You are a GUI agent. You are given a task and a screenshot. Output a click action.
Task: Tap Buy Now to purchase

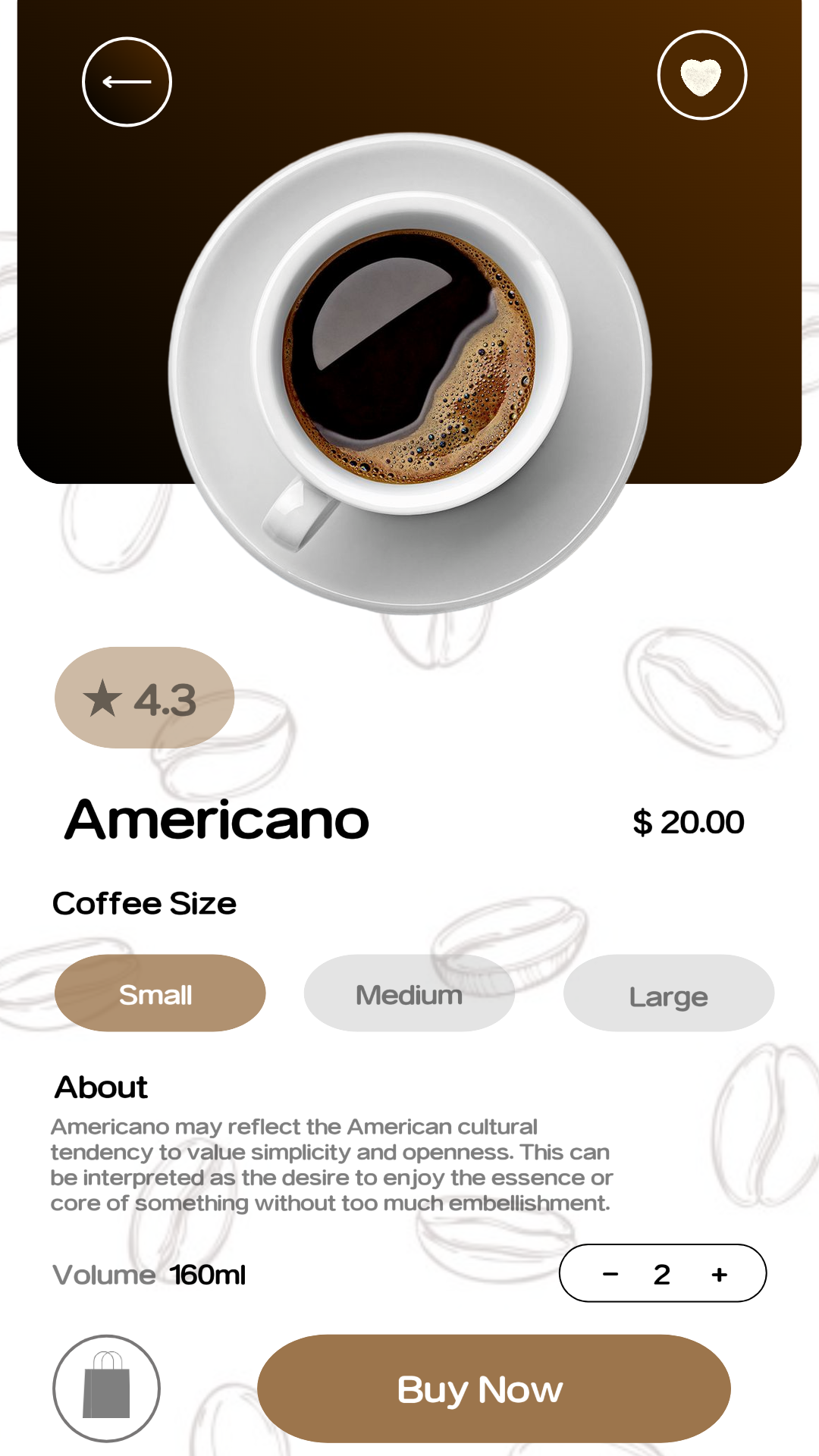494,1389
